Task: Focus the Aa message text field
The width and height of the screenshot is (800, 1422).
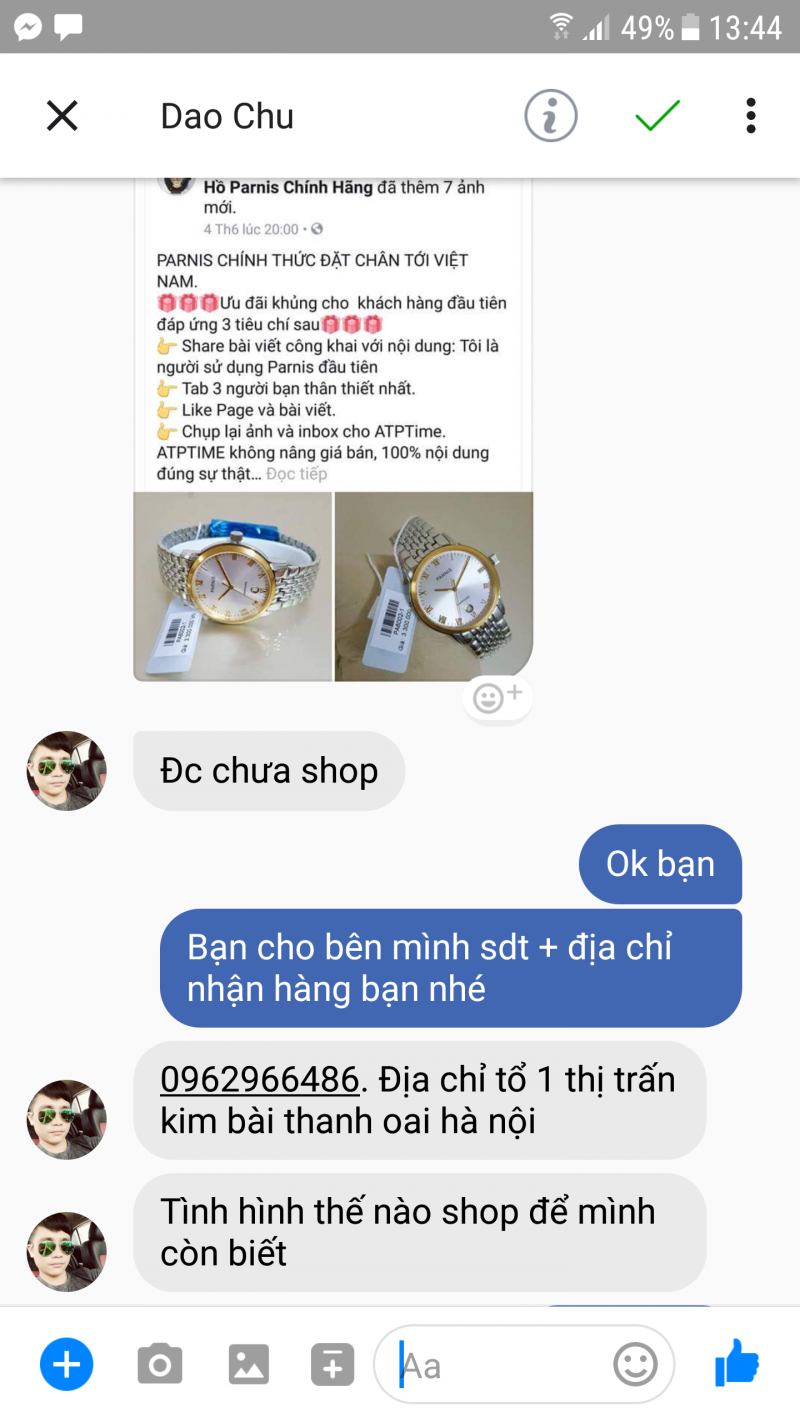Action: pos(500,1365)
